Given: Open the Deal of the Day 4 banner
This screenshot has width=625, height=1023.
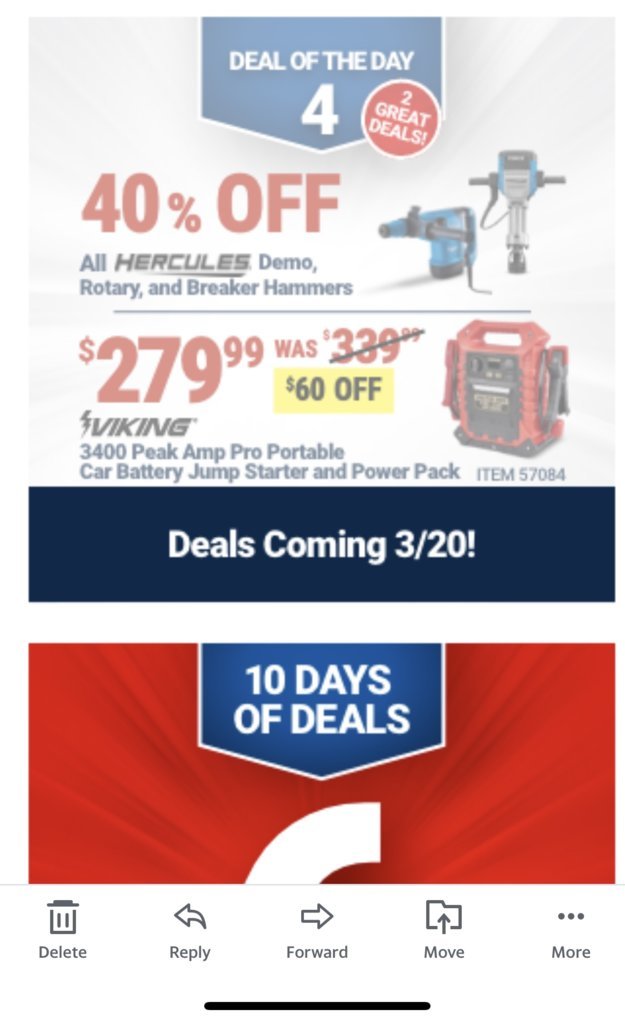Looking at the screenshot, I should pyautogui.click(x=321, y=300).
